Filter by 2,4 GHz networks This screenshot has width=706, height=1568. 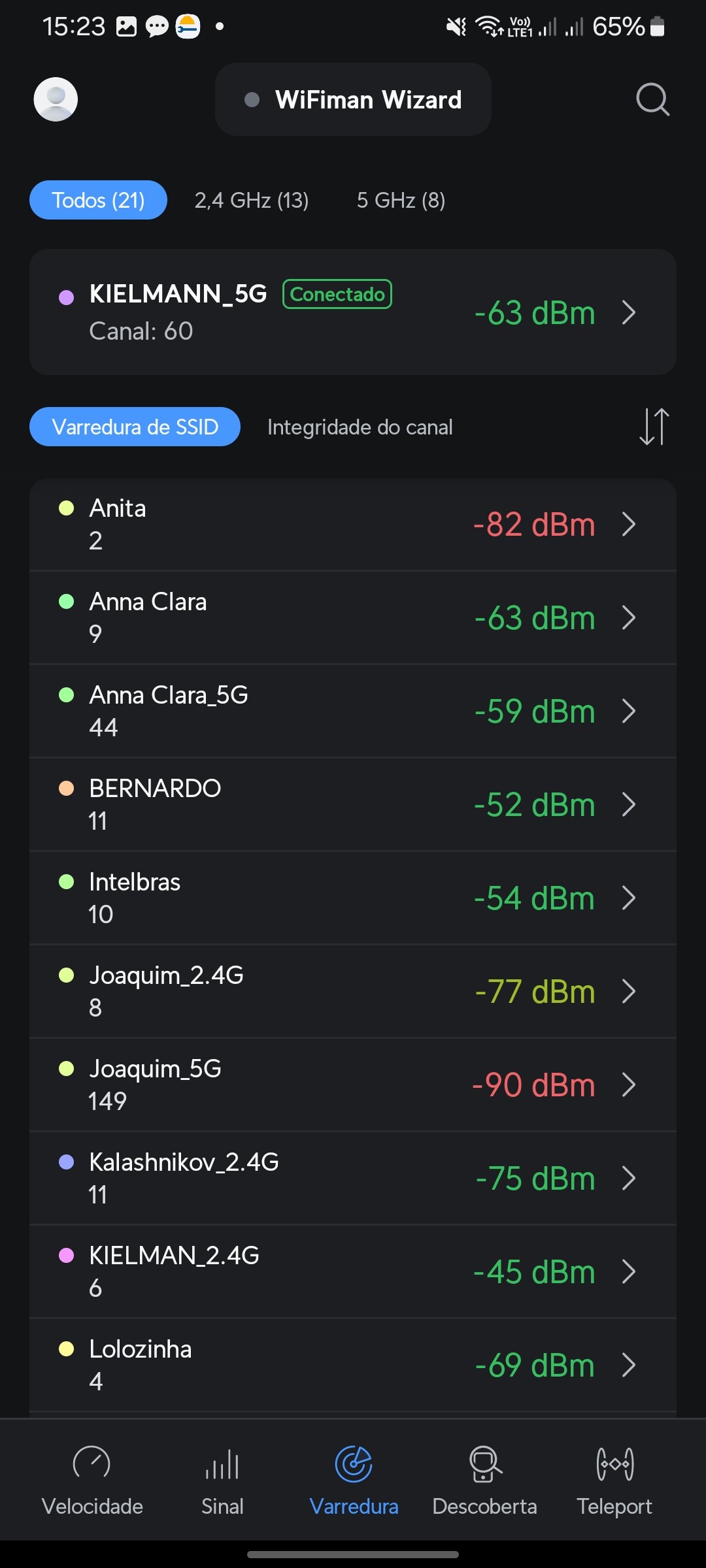pyautogui.click(x=252, y=200)
